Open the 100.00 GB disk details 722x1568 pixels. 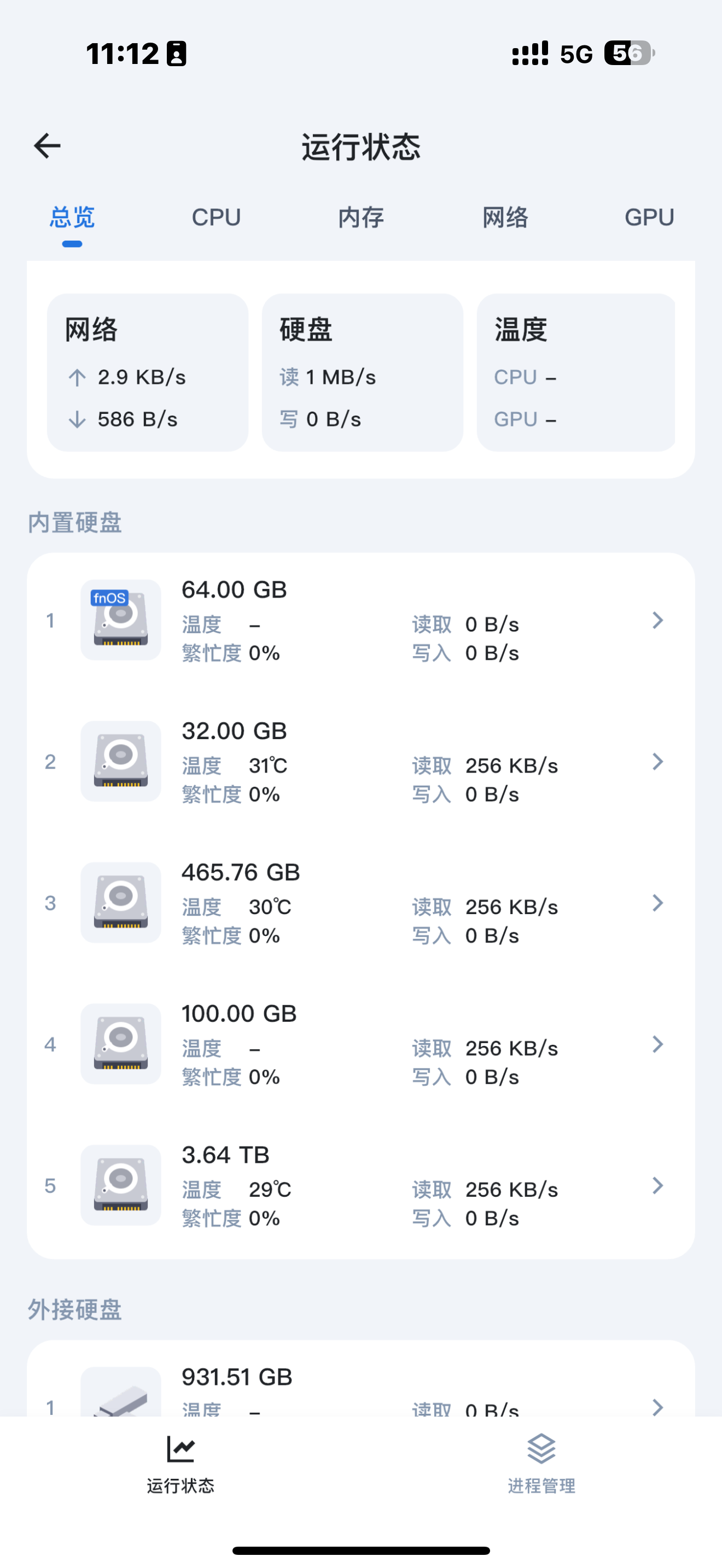click(361, 1045)
